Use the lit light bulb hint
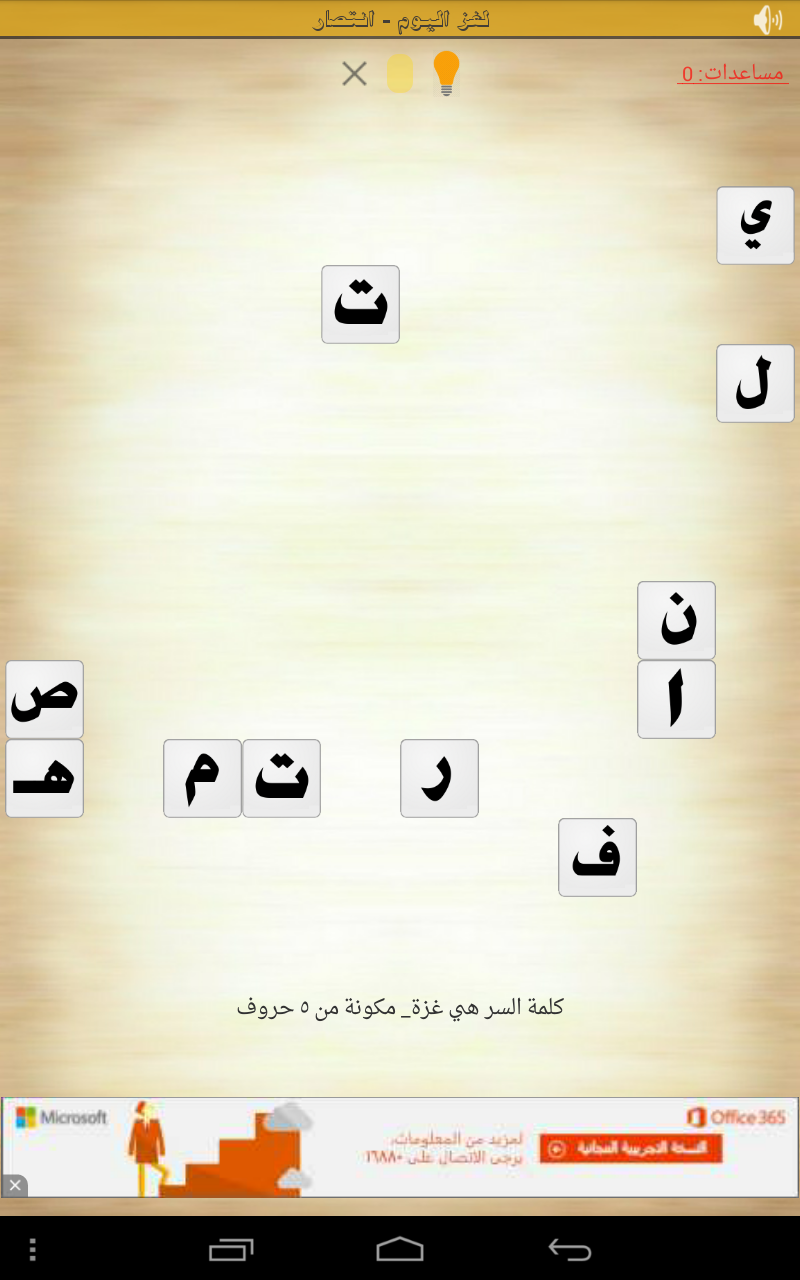This screenshot has height=1280, width=800. click(446, 73)
